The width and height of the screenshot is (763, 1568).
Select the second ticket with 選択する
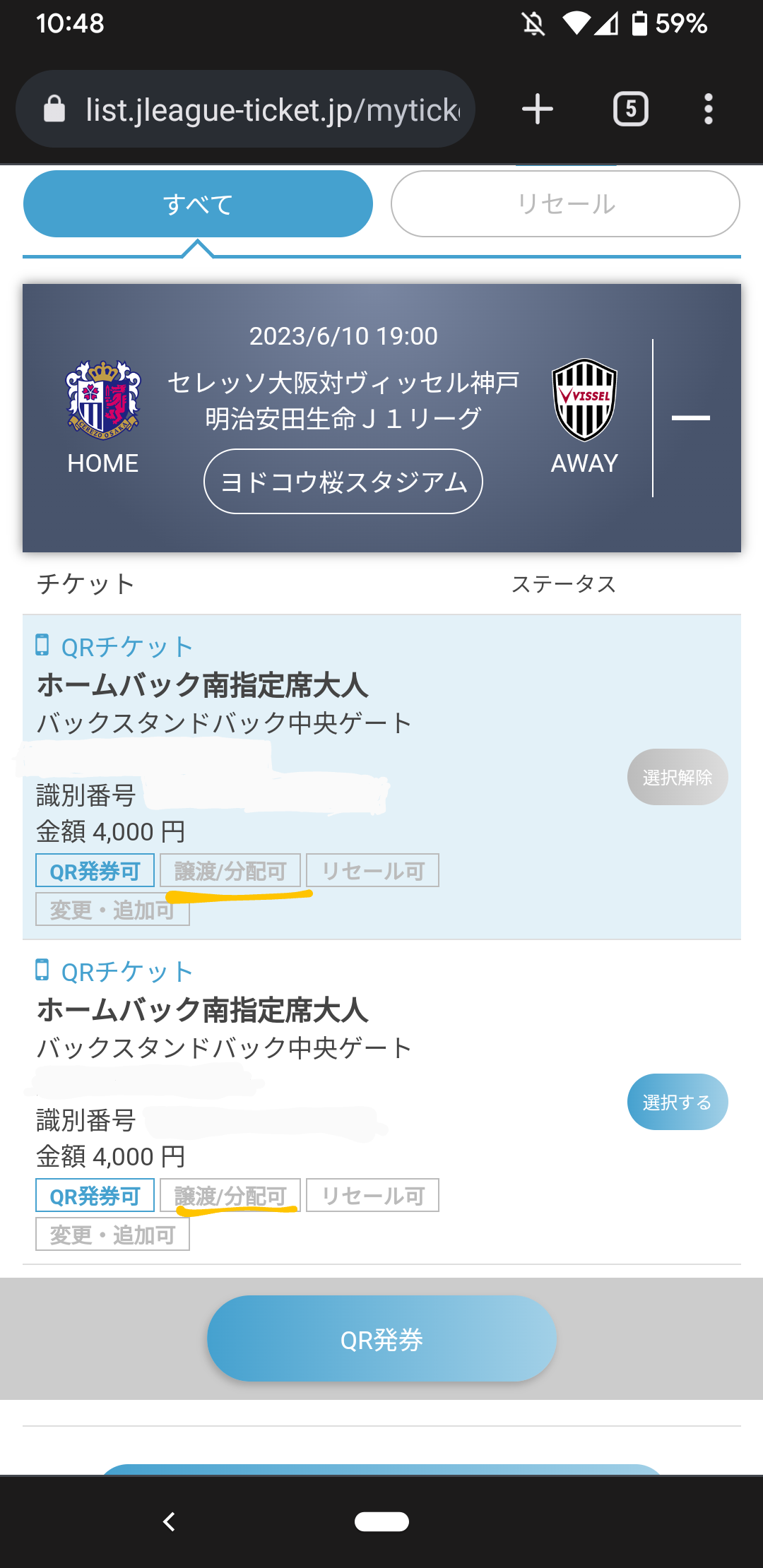[677, 1102]
